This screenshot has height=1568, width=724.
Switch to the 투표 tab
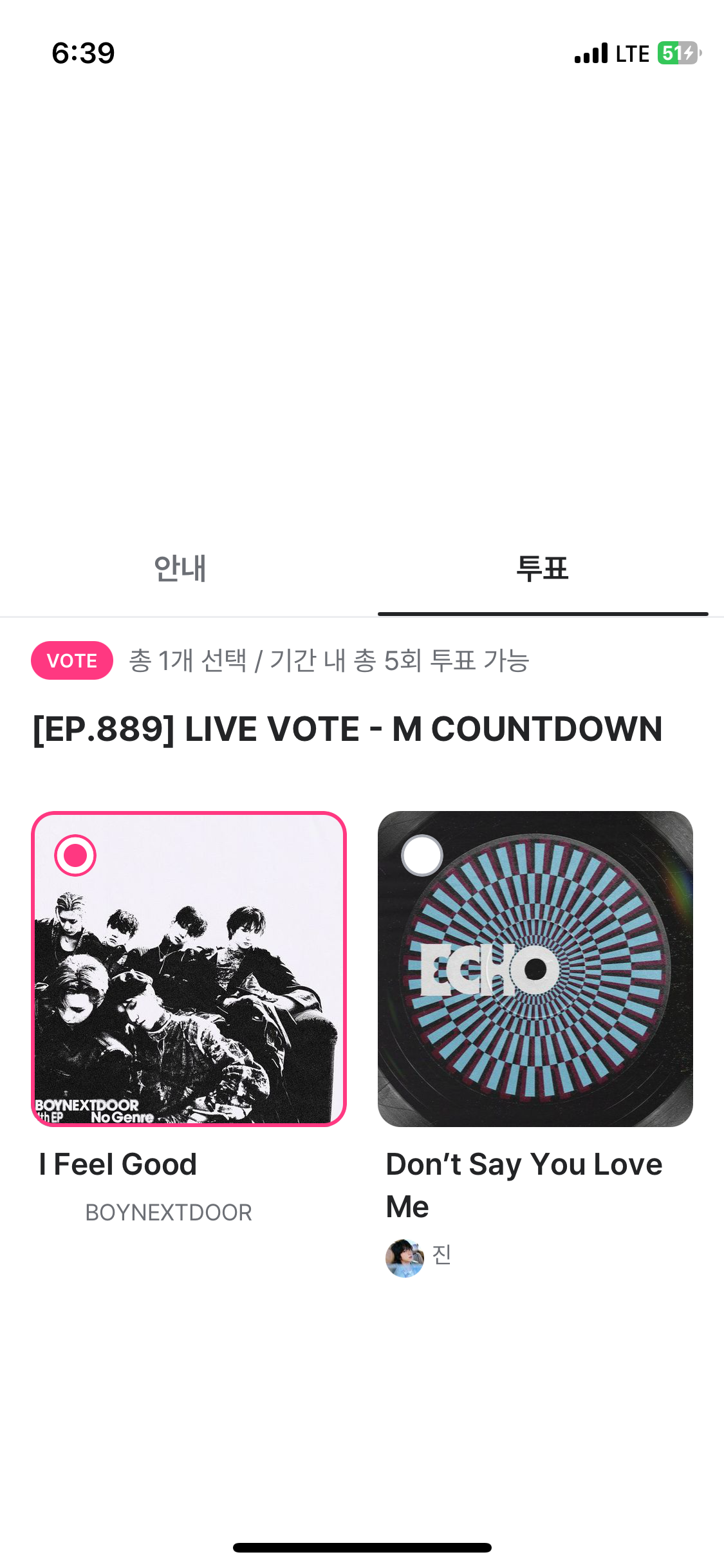[543, 568]
